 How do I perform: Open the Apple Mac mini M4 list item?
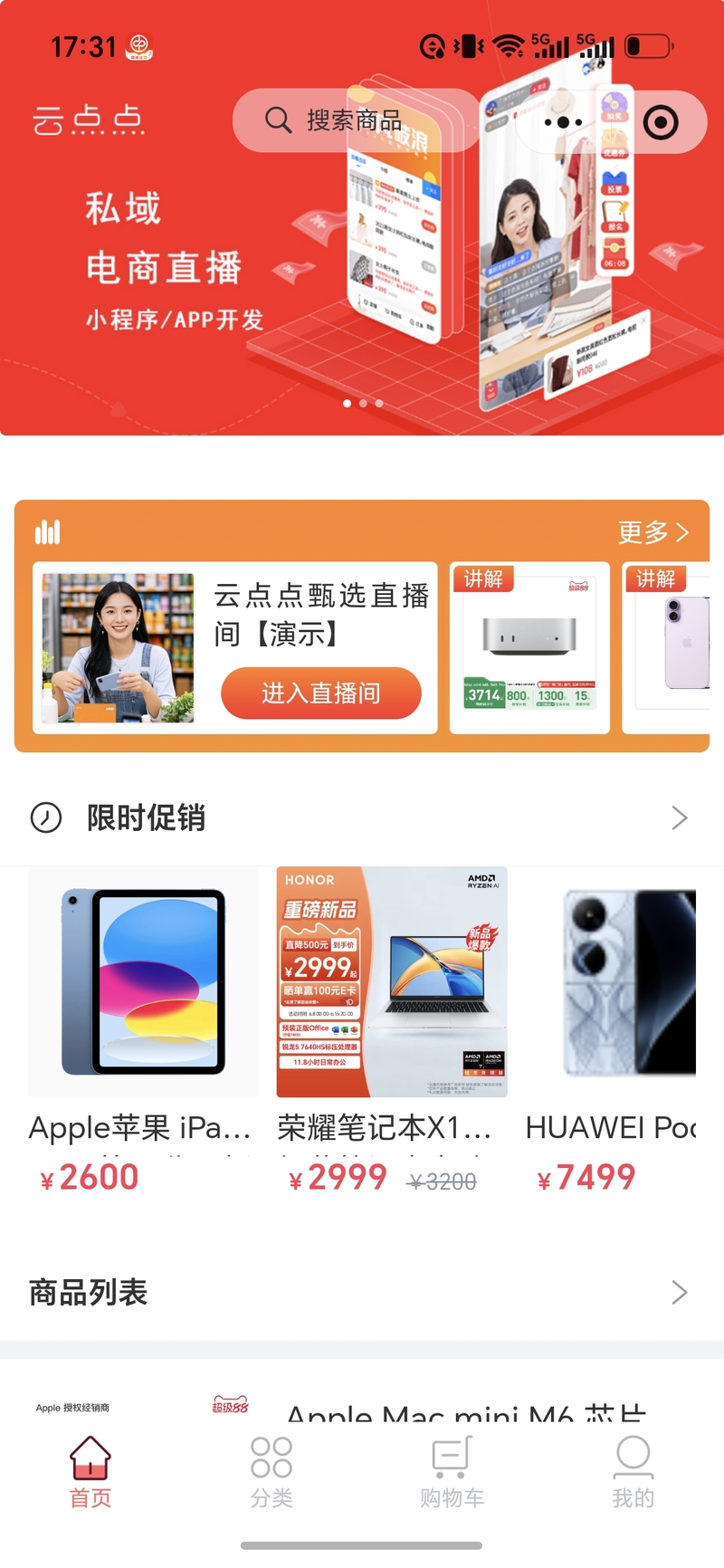tap(362, 1399)
